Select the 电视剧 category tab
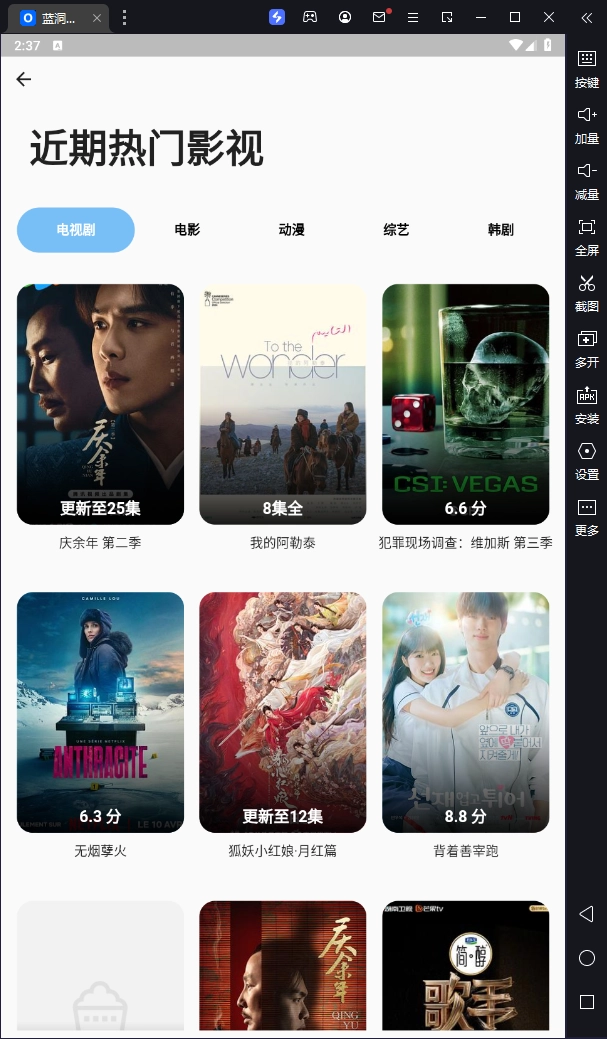Screen dimensions: 607x1039 click(76, 230)
